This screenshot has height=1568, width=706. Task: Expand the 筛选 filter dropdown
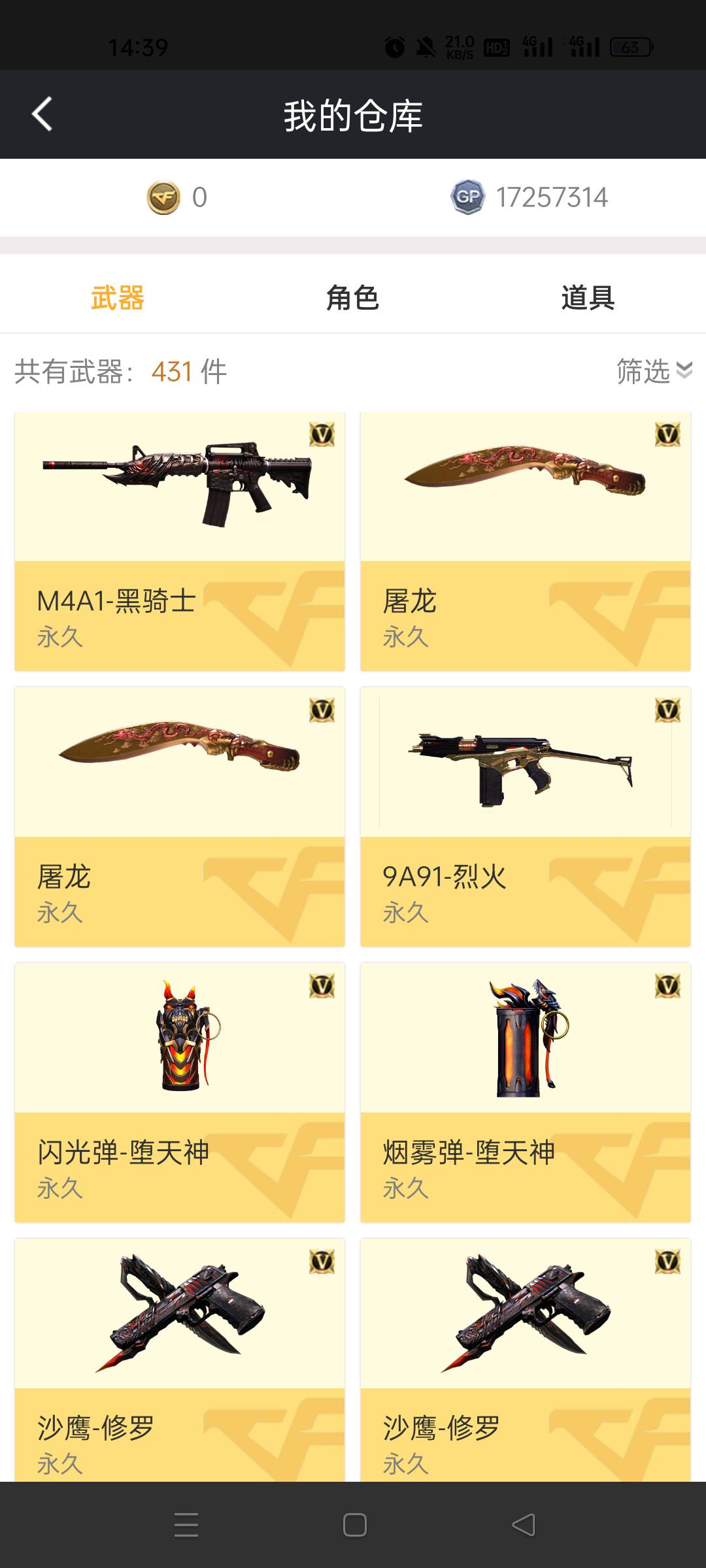654,371
